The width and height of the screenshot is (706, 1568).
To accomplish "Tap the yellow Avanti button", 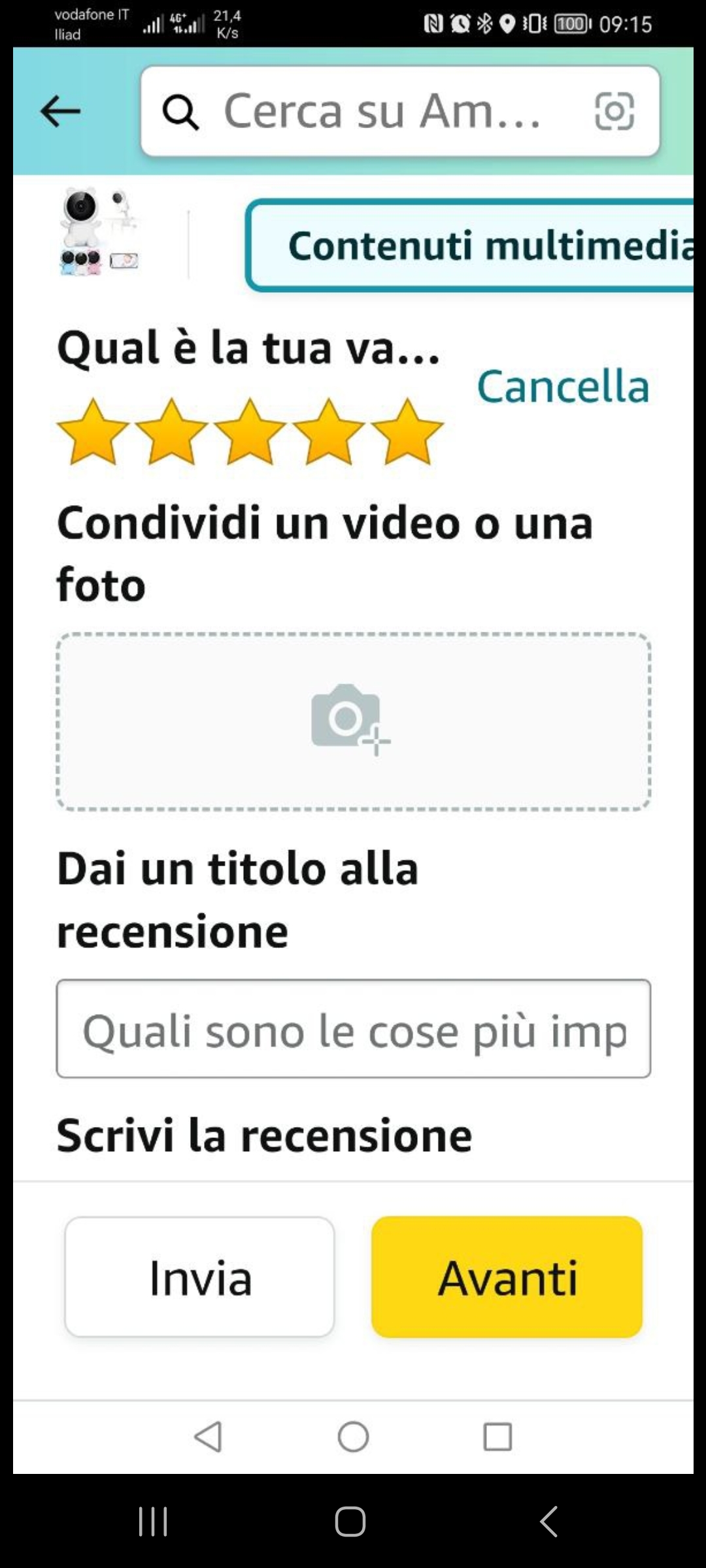I will click(x=507, y=1277).
